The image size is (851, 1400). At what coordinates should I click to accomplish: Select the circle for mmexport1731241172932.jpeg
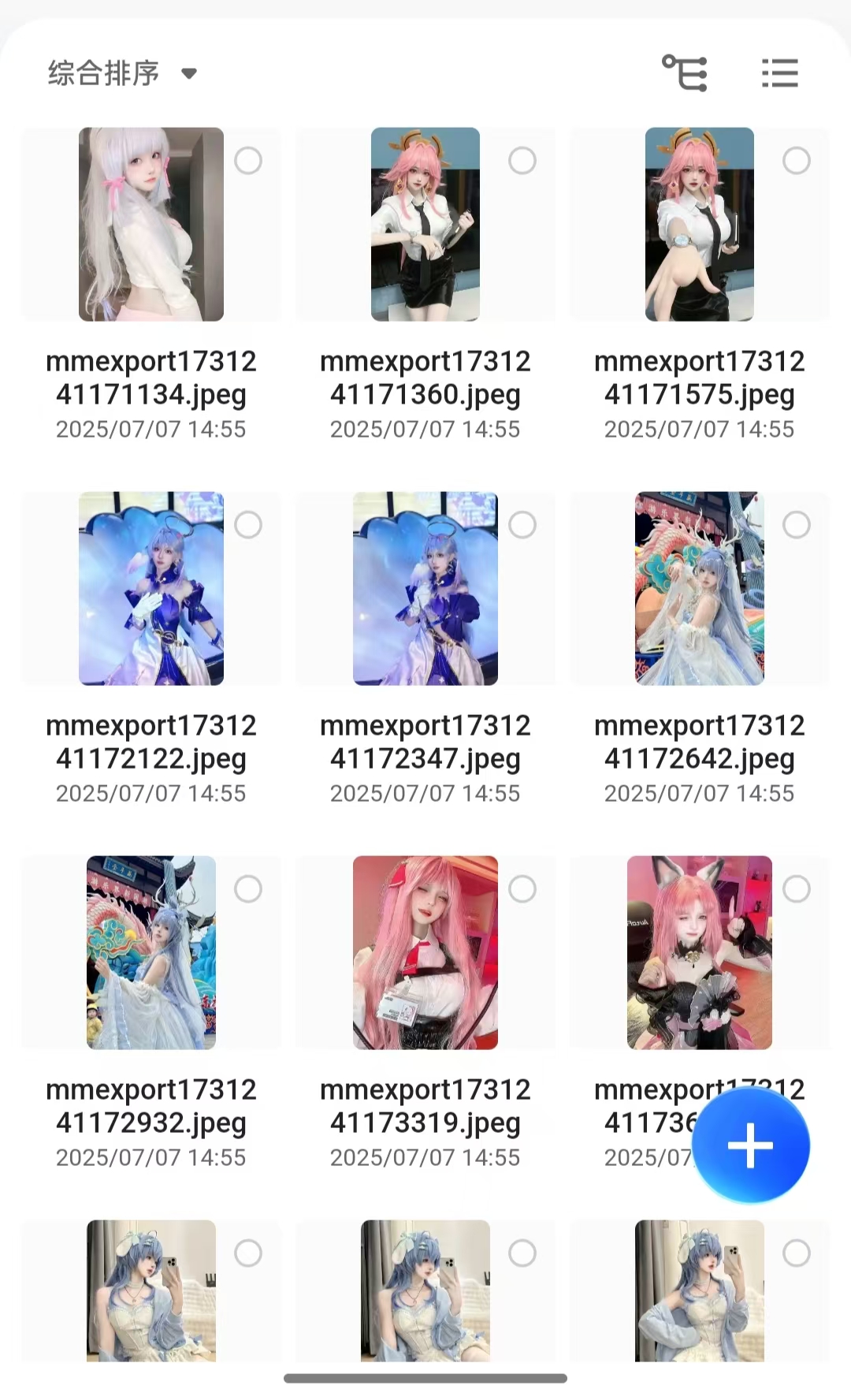(x=248, y=889)
